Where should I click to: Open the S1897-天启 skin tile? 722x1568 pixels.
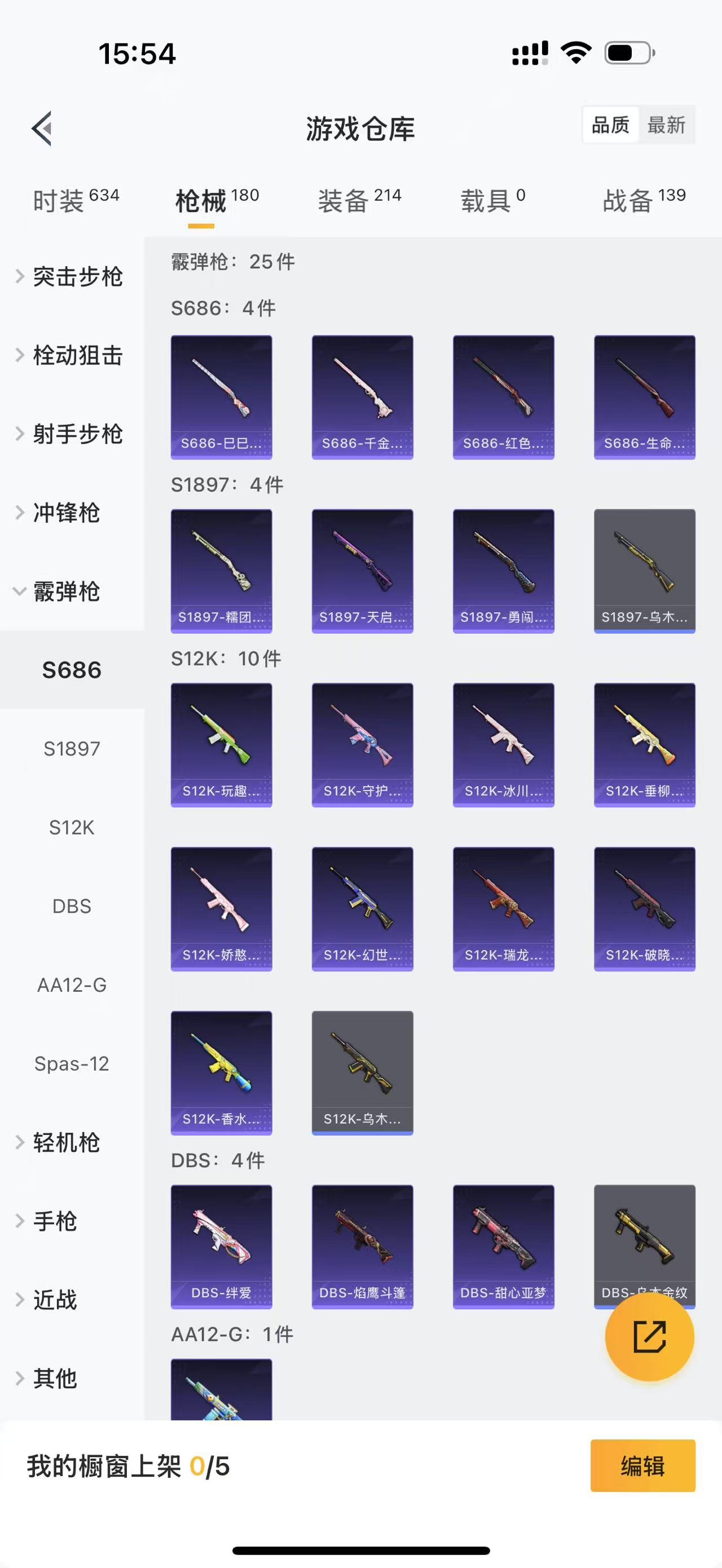(x=362, y=571)
